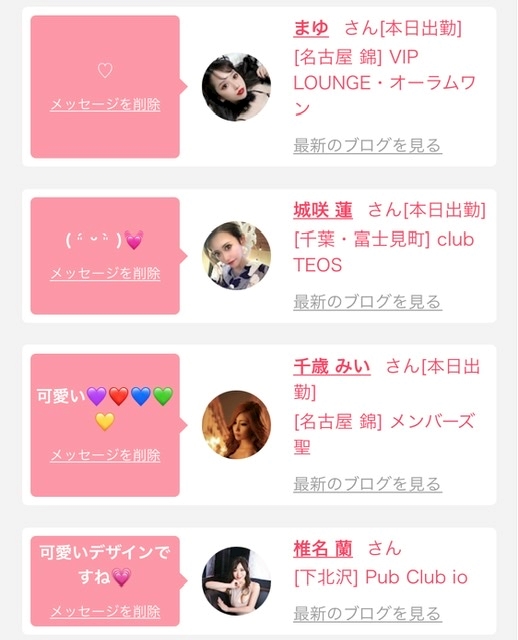
Task: Open まゆ's profile name link
Action: 311,29
